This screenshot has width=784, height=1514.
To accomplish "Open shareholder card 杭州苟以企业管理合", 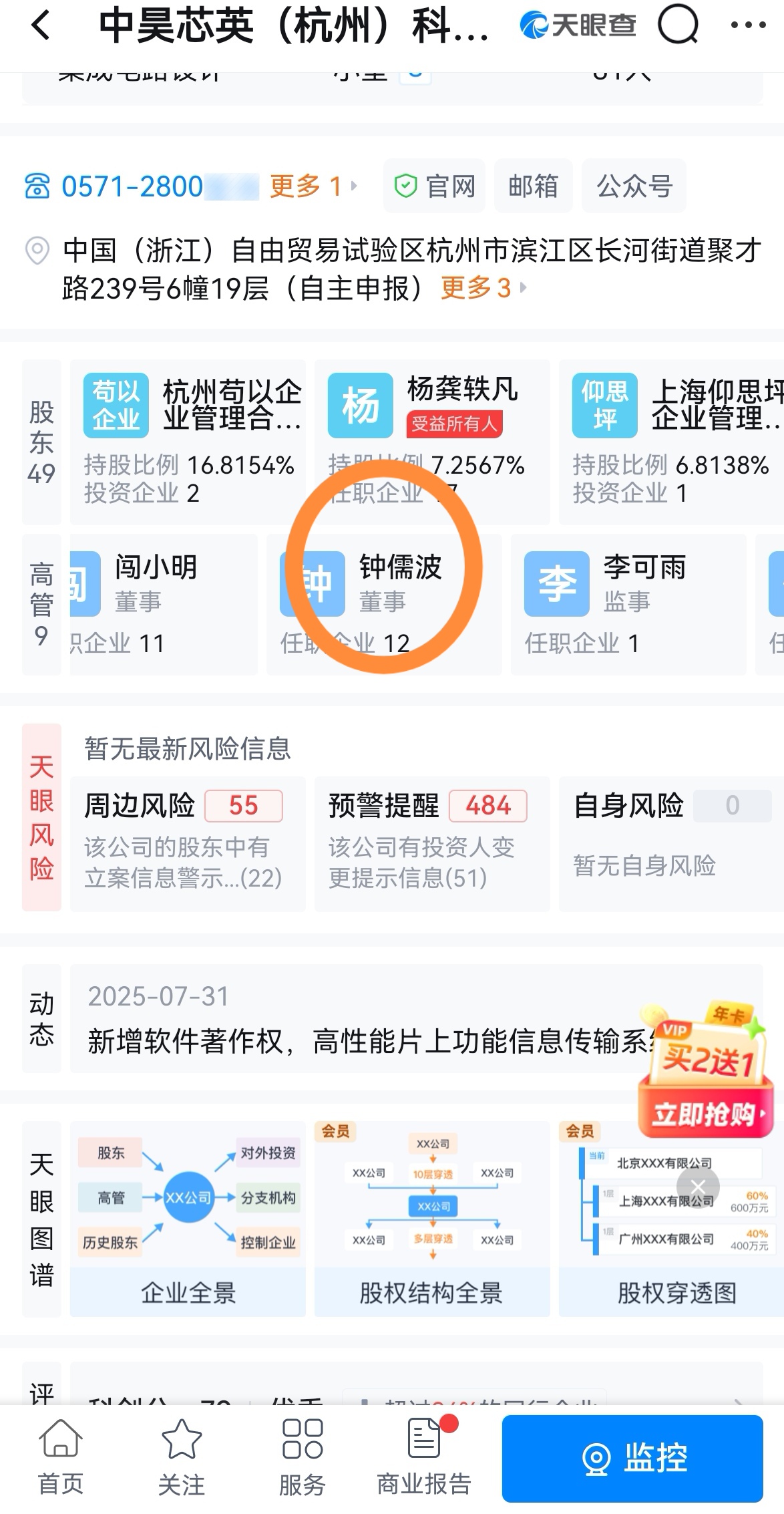I will tap(188, 441).
